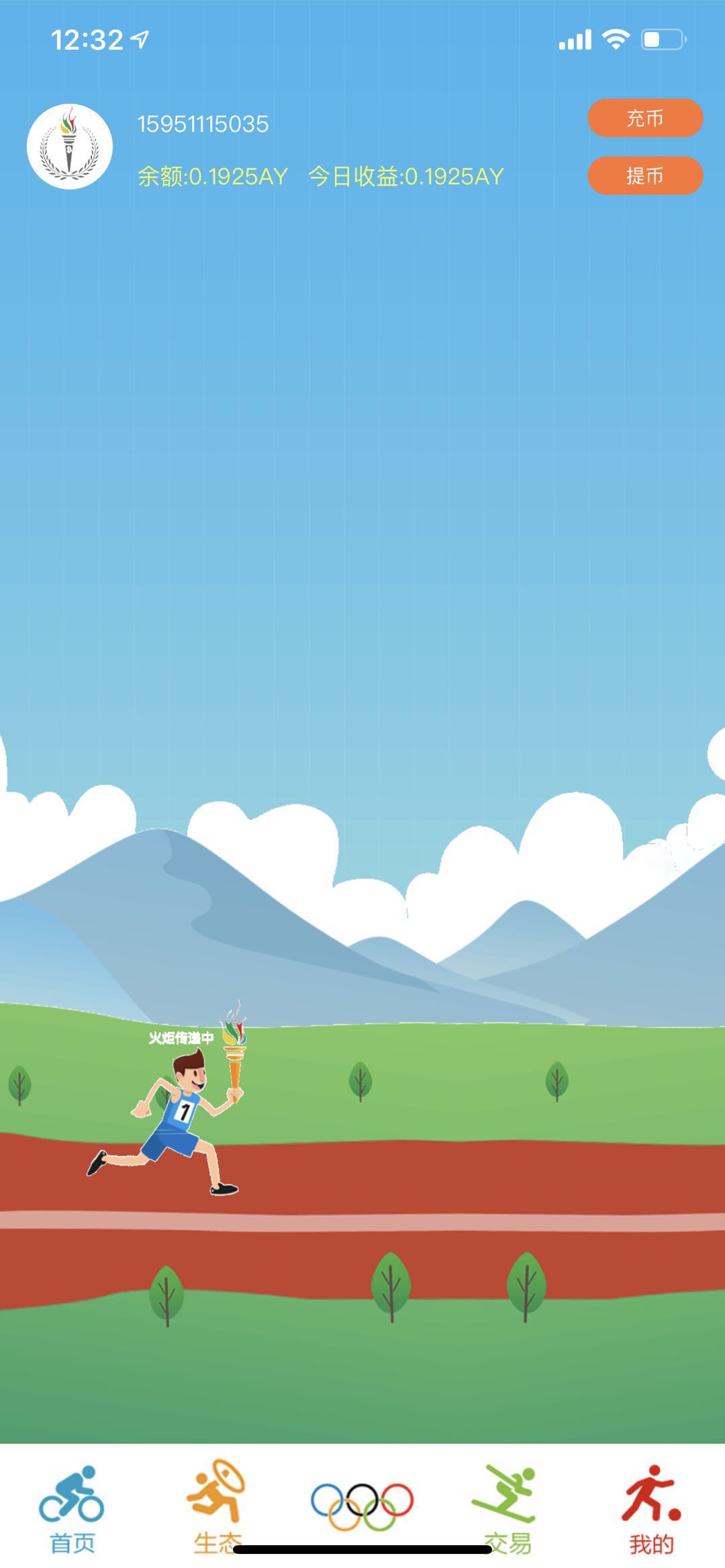Open the Olympic rings center tab
This screenshot has width=725, height=1568.
pyautogui.click(x=362, y=1506)
